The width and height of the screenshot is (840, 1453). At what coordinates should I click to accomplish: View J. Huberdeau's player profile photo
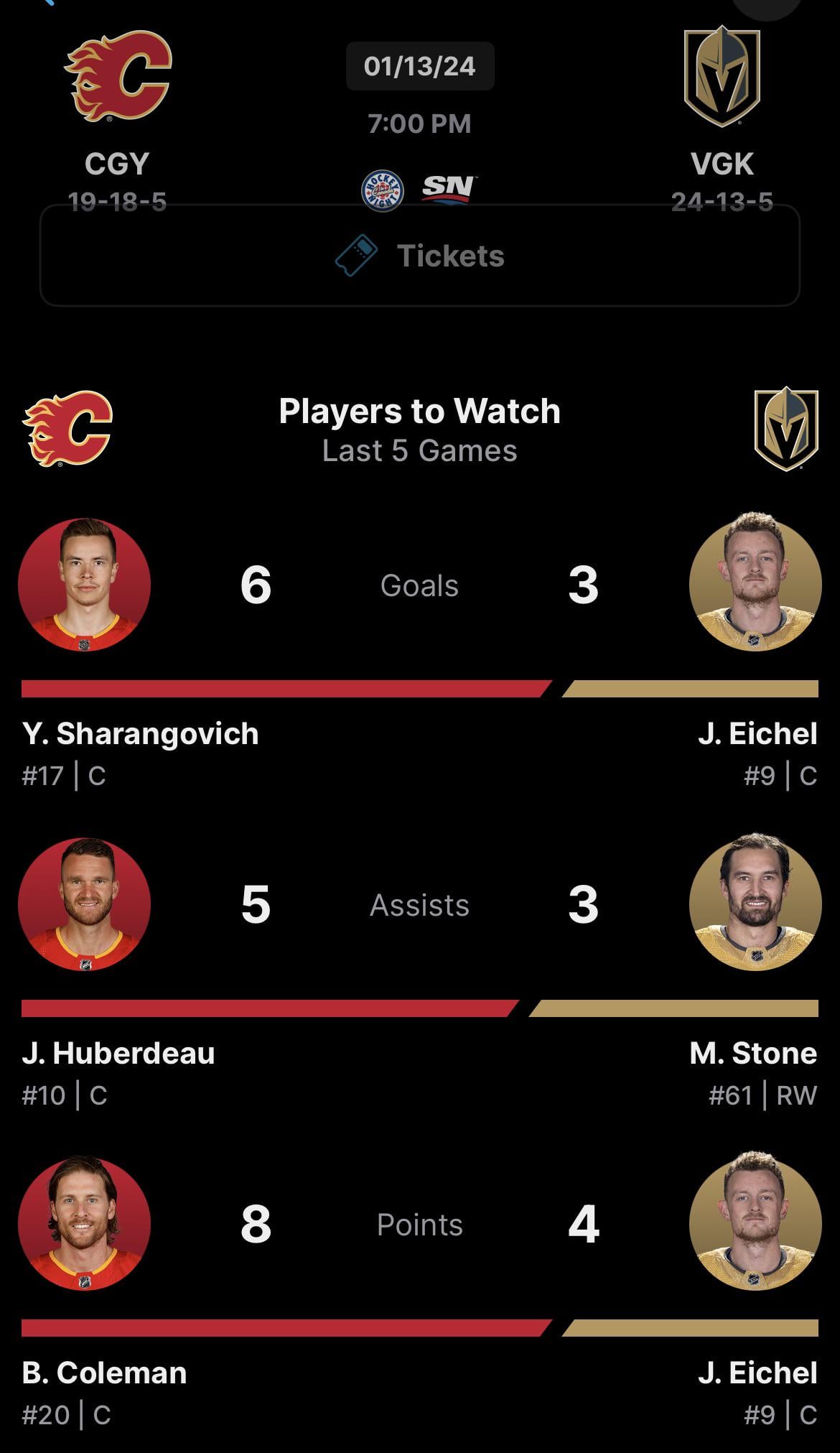pyautogui.click(x=85, y=904)
